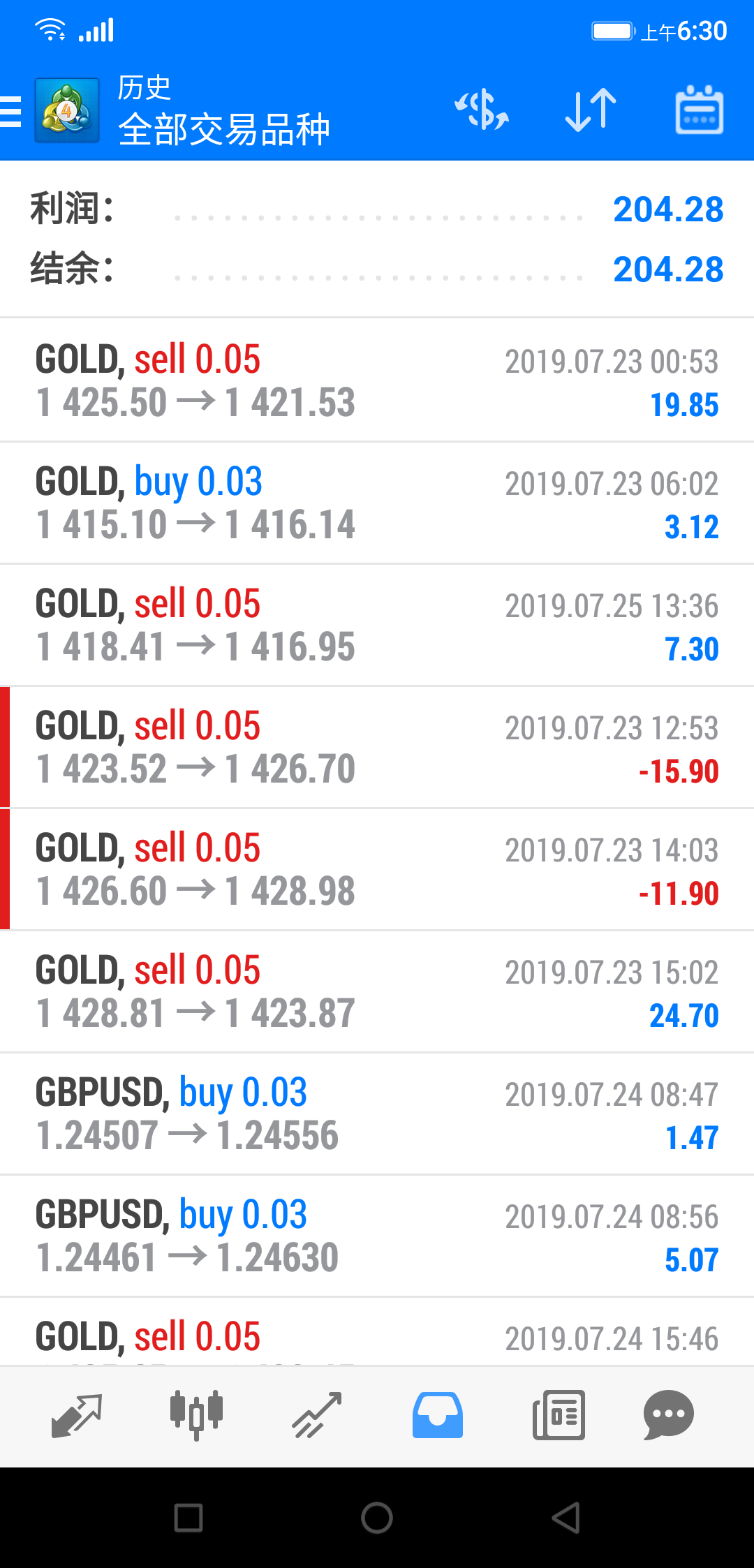Select the GOLD trade with -15.90 loss
Image resolution: width=754 pixels, height=1568 pixels.
(377, 747)
